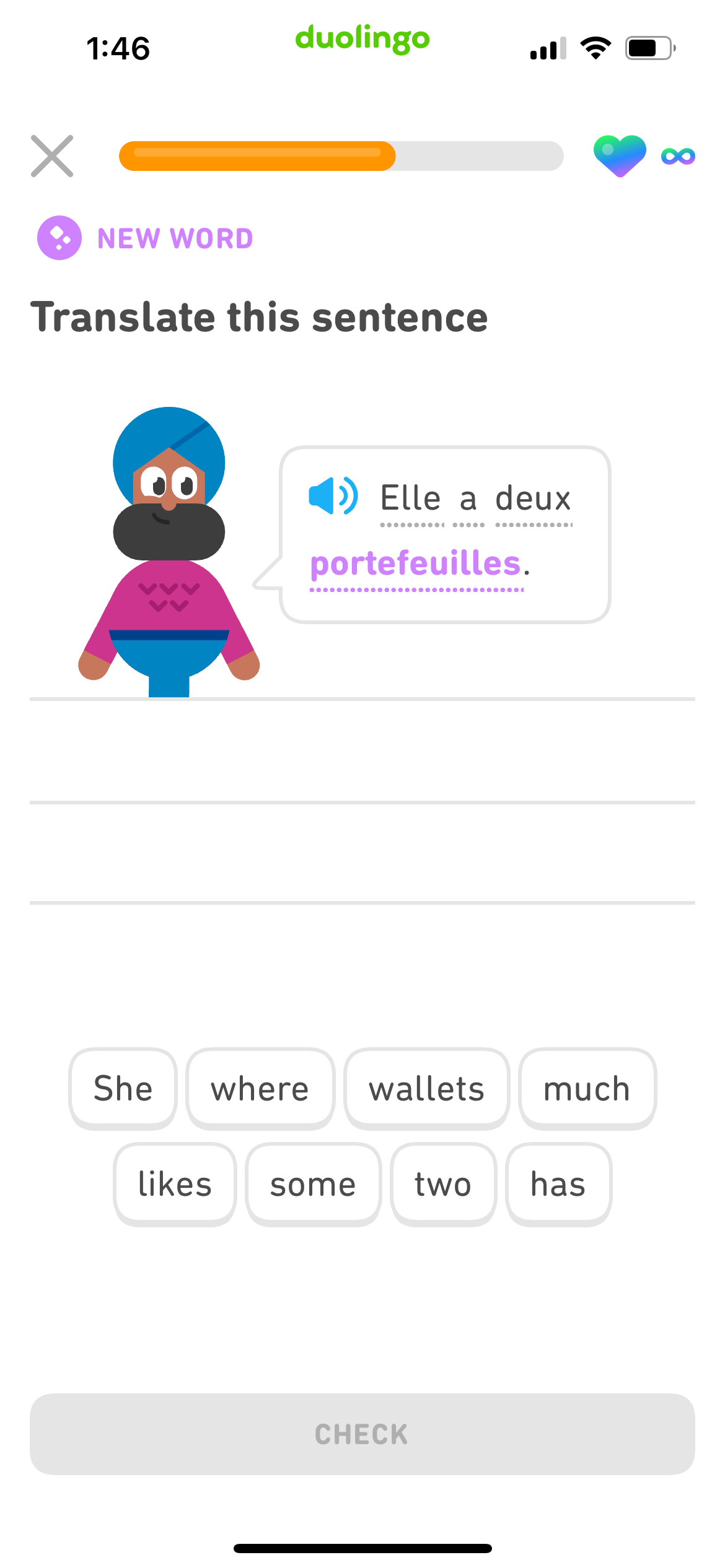Click the purple NEW WORD badge icon
The height and width of the screenshot is (1568, 725).
59,237
